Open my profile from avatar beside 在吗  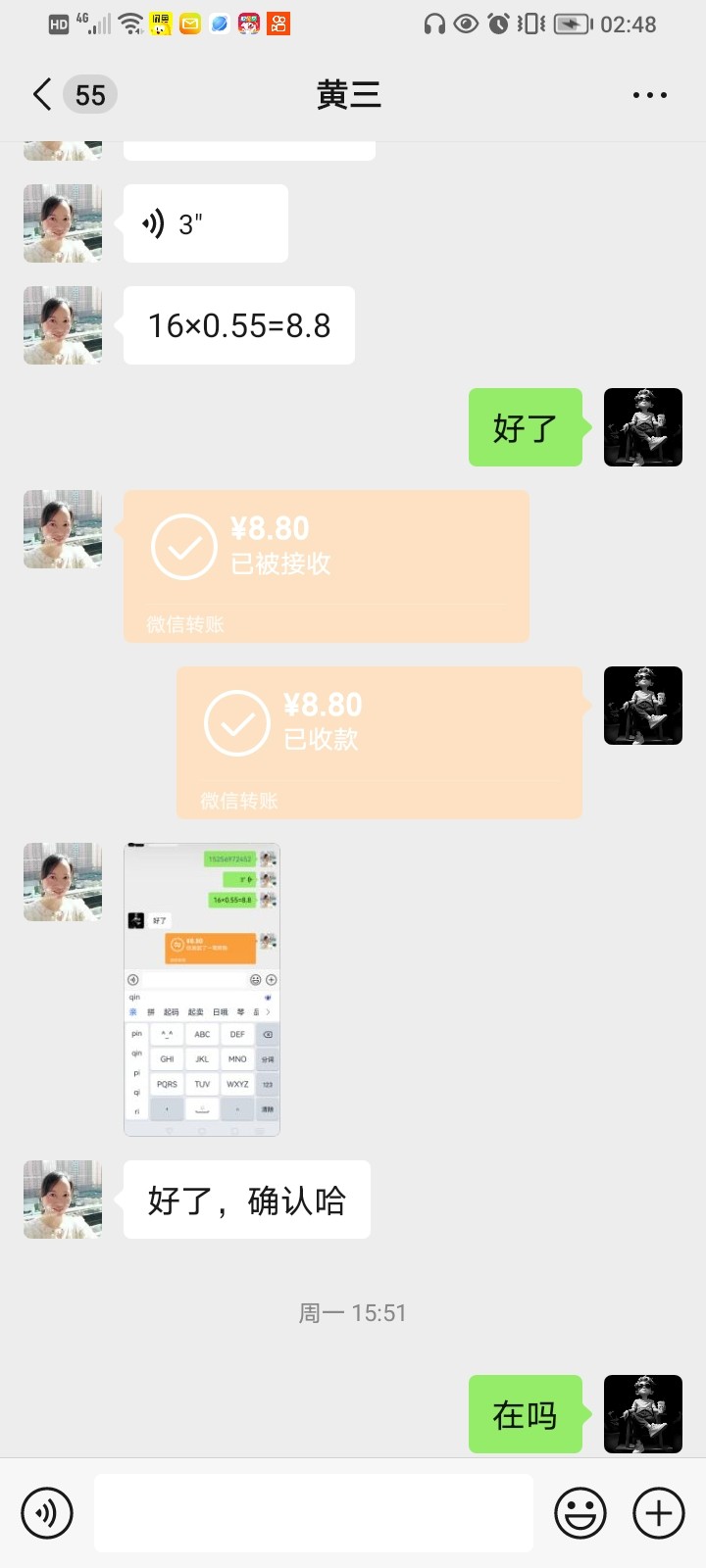(x=642, y=1413)
